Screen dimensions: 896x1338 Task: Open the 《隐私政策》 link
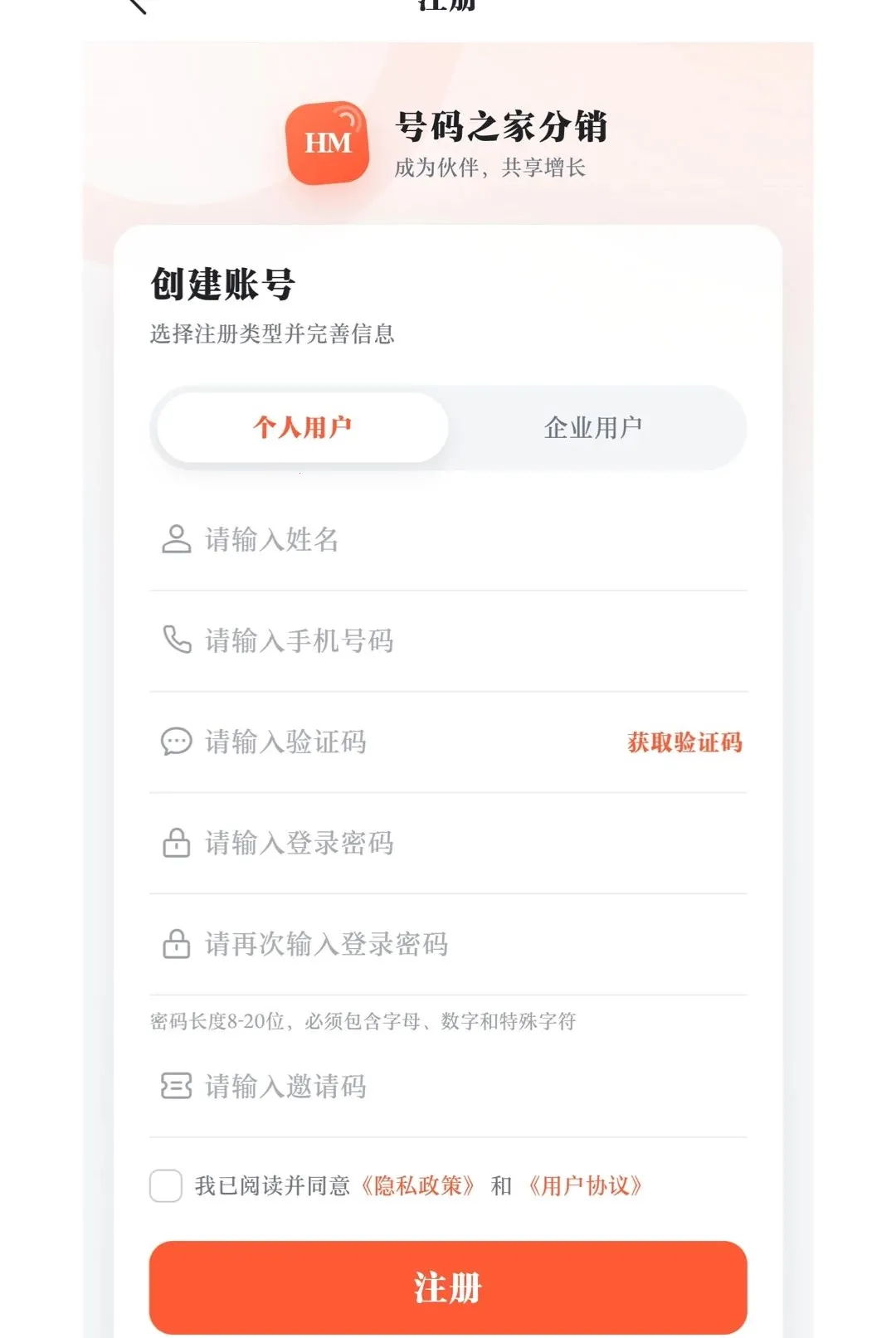pyautogui.click(x=418, y=1185)
